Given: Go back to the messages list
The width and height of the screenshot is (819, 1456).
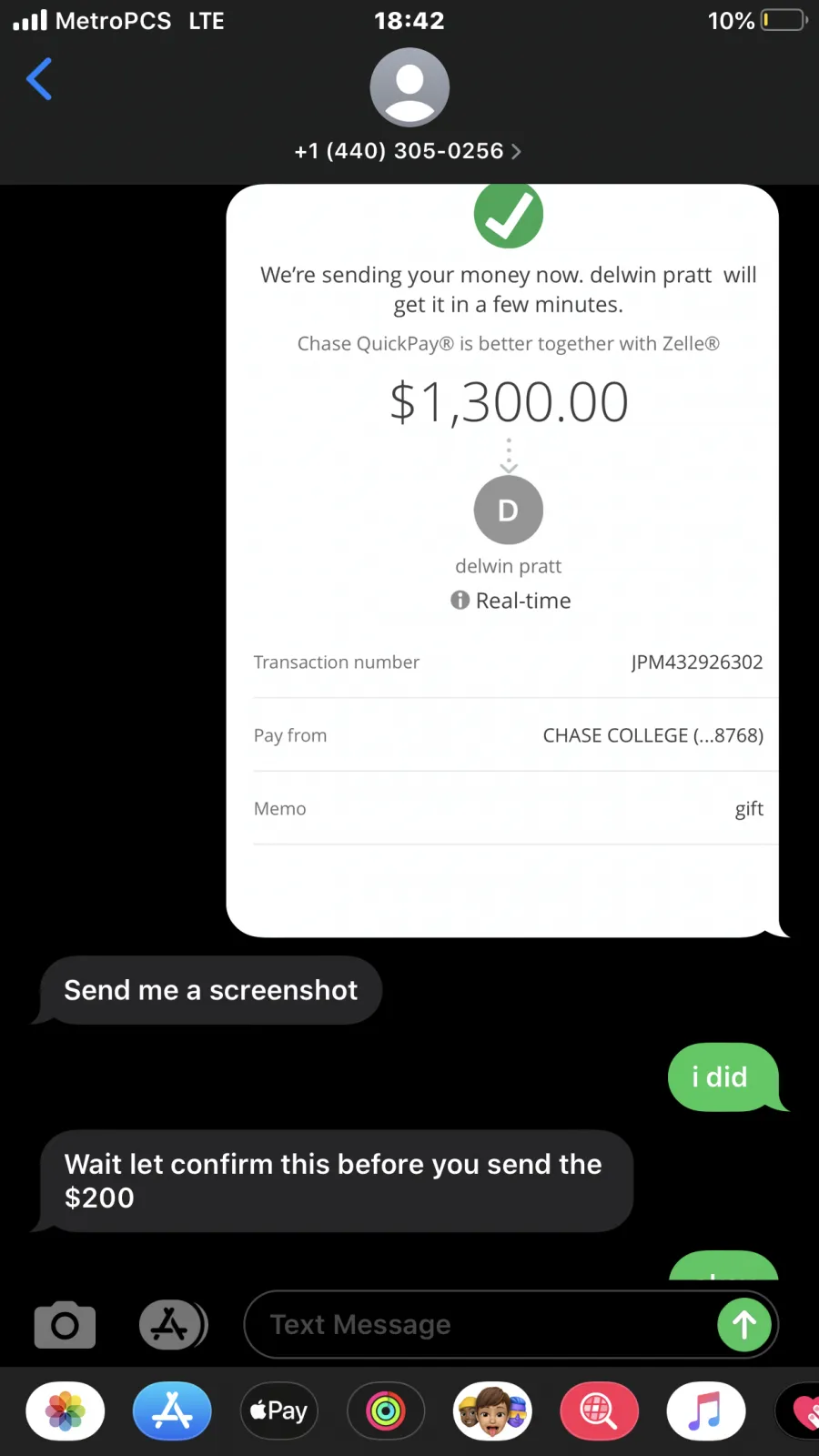Looking at the screenshot, I should click(x=39, y=79).
